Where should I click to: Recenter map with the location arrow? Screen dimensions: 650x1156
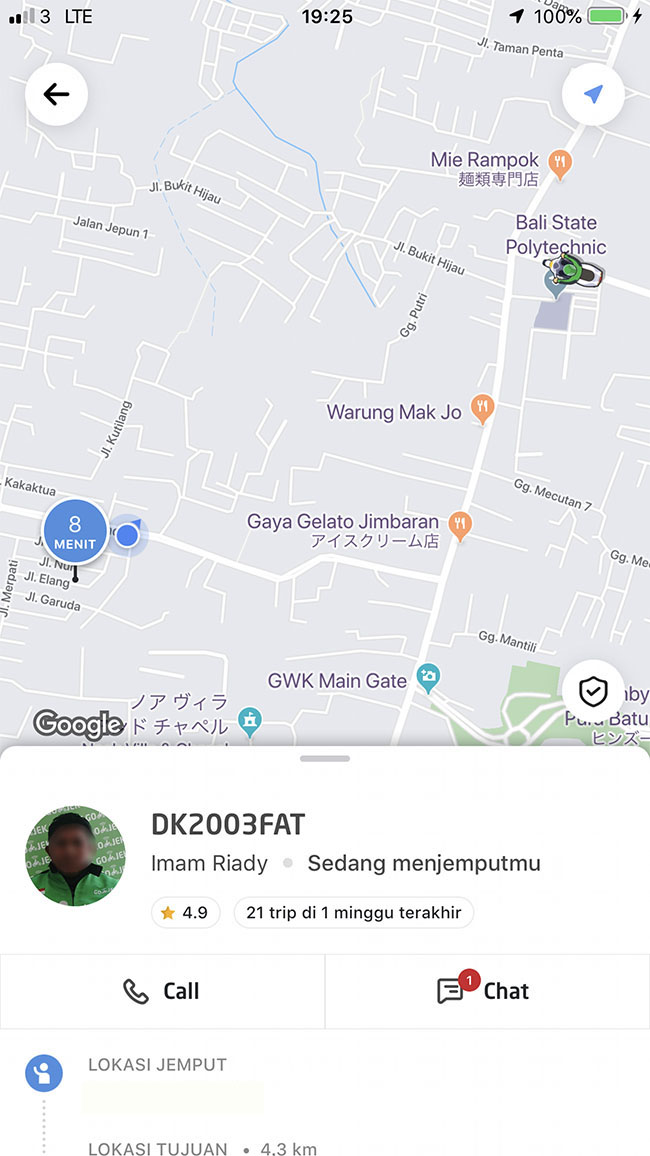click(x=593, y=95)
